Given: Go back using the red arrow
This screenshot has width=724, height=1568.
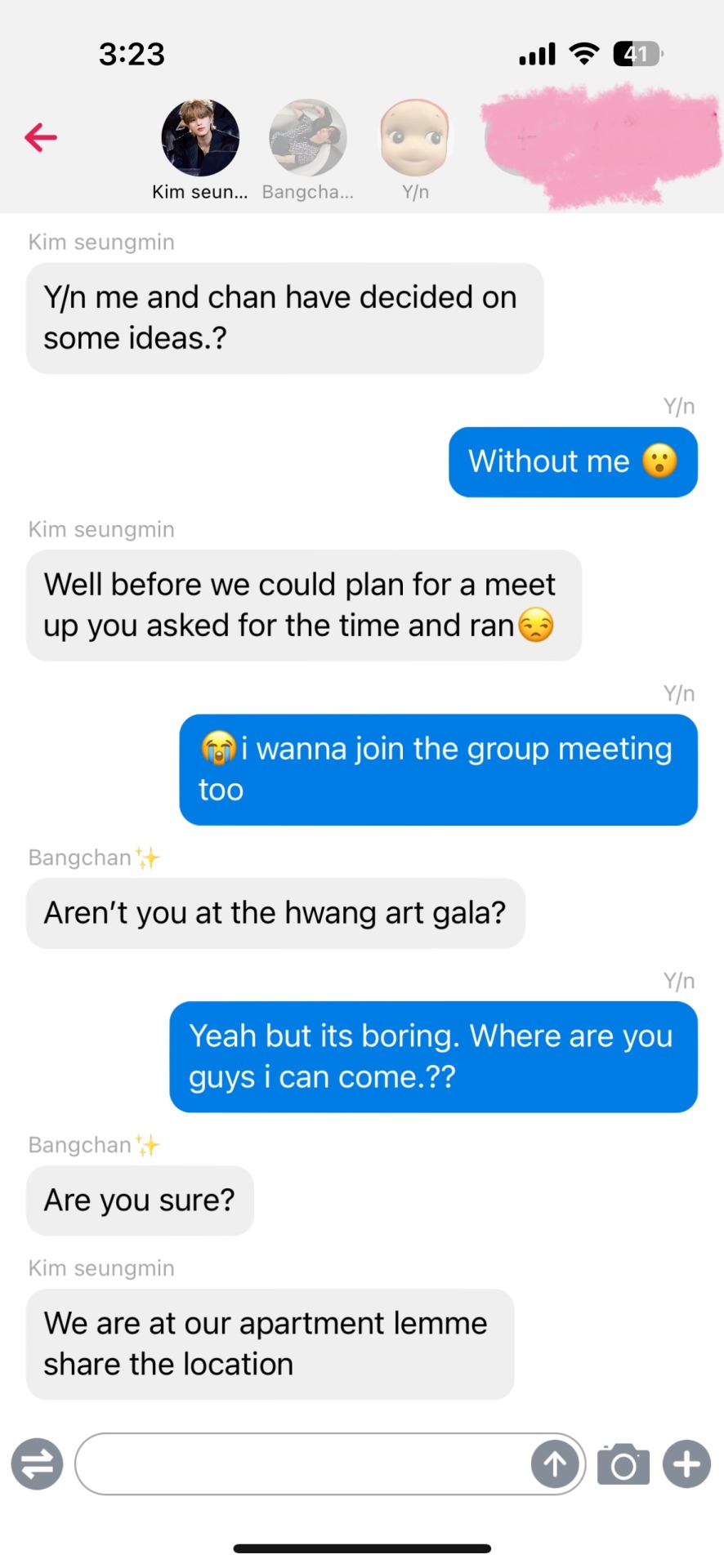Looking at the screenshot, I should [x=41, y=137].
